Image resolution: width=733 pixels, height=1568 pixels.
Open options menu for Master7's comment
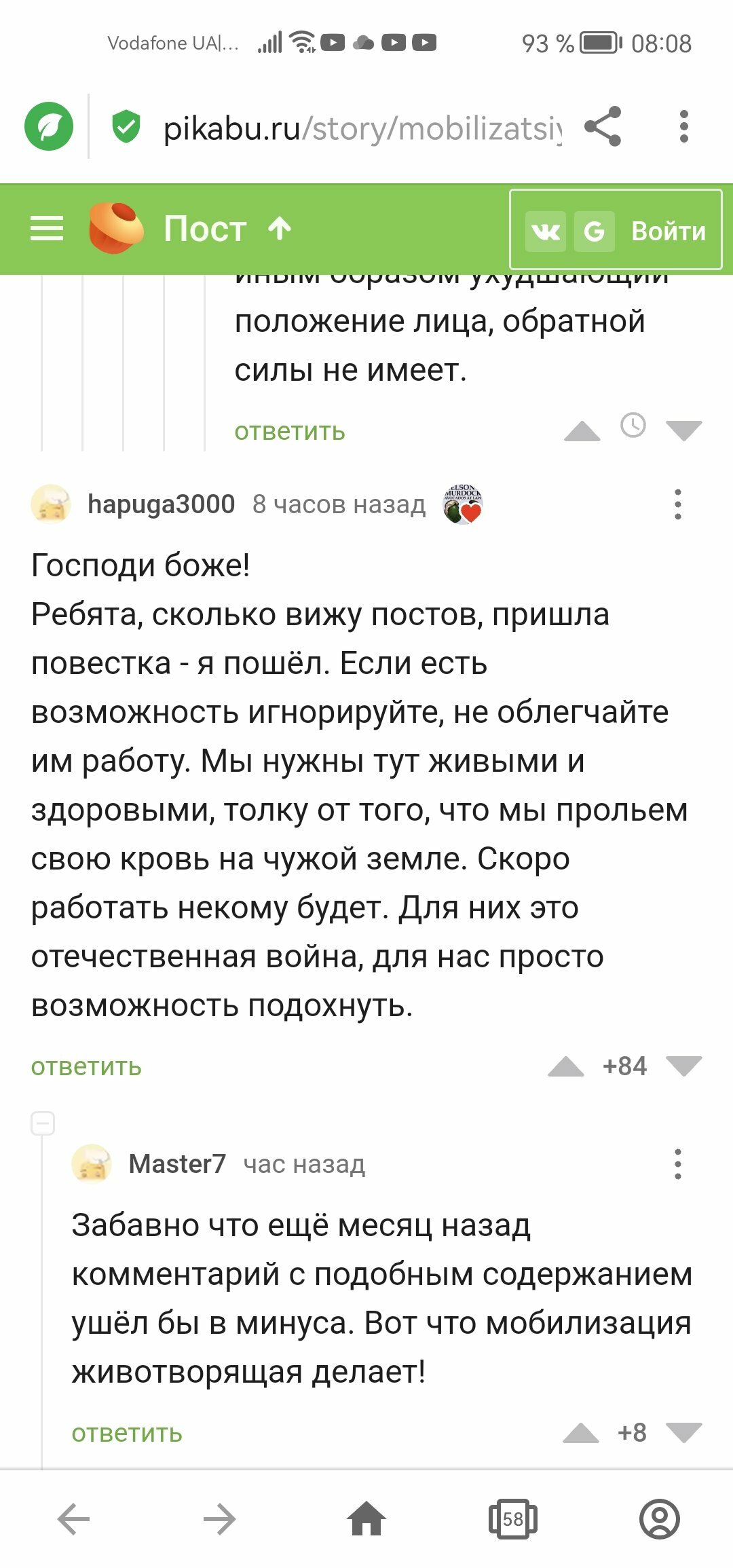tap(677, 1164)
